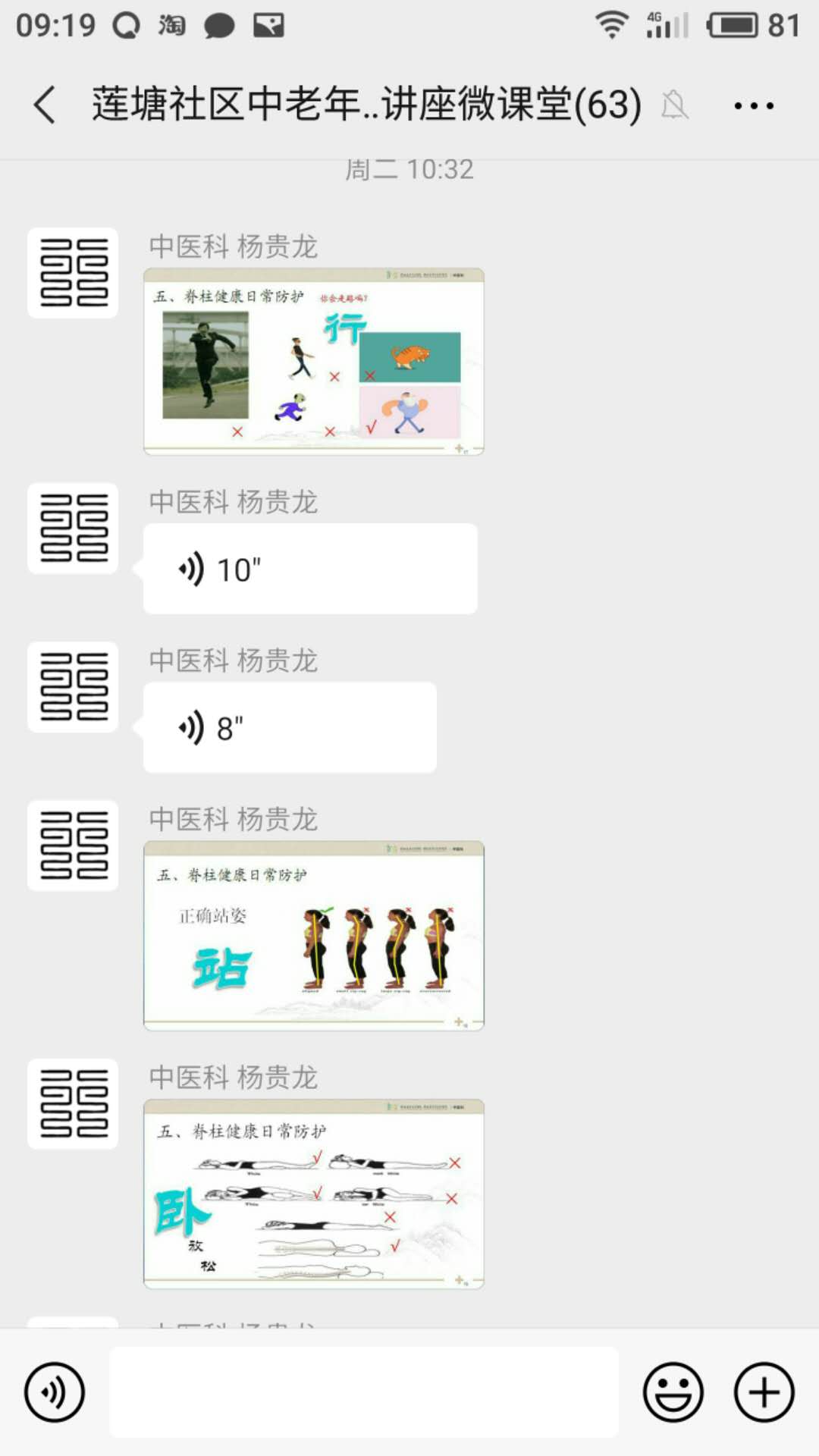819x1456 pixels.
Task: Go back from the group chat
Action: click(45, 105)
